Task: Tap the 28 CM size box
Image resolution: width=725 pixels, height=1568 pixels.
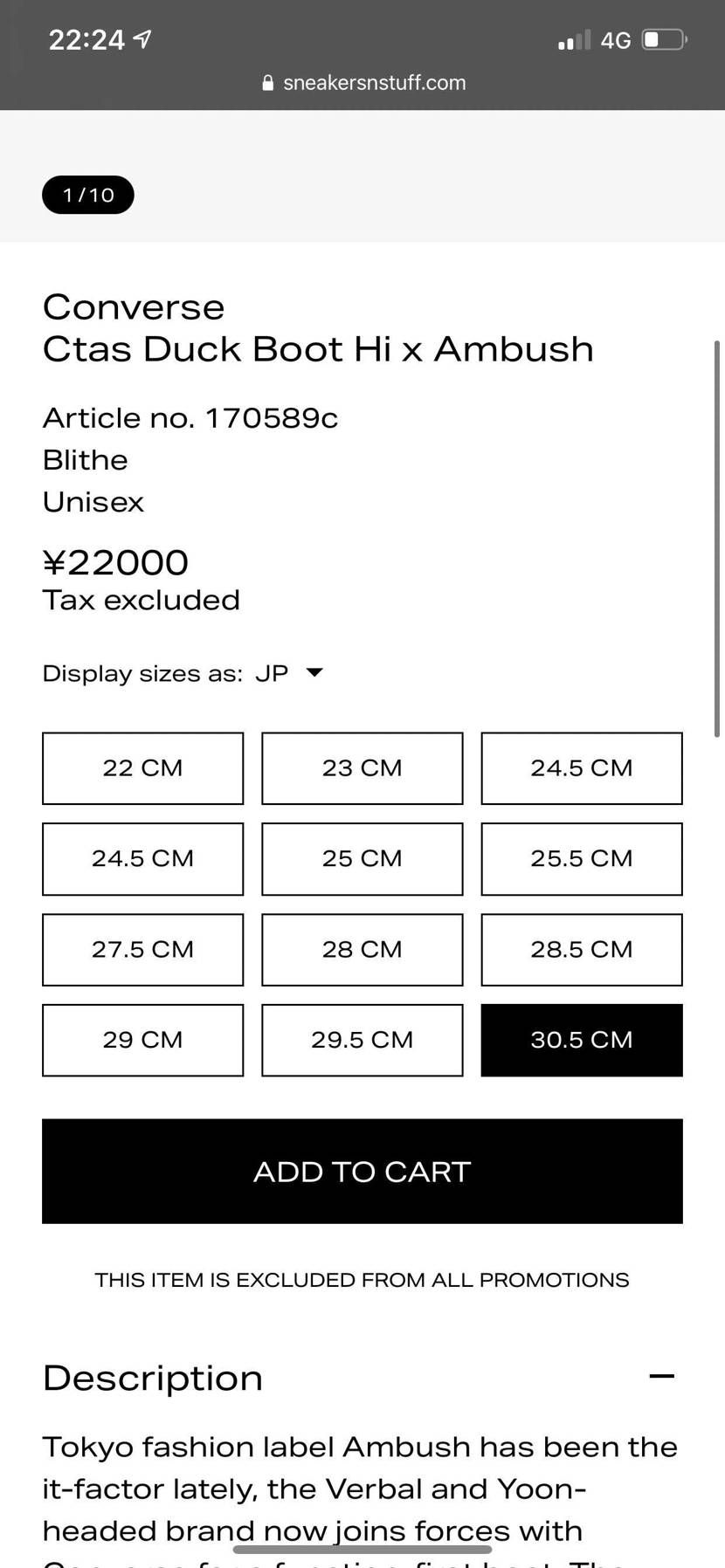Action: (x=362, y=950)
